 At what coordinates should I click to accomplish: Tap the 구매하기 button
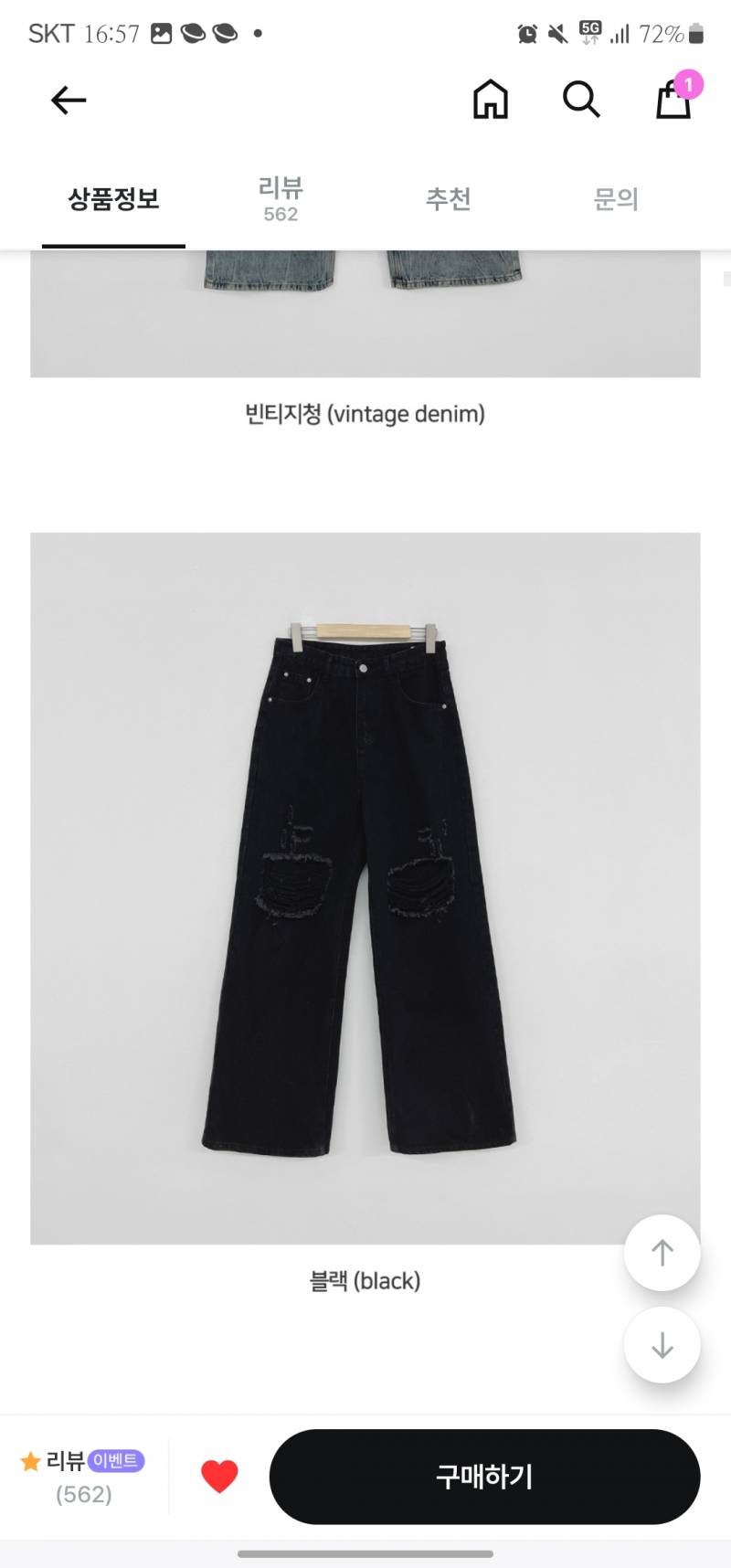pos(484,1477)
